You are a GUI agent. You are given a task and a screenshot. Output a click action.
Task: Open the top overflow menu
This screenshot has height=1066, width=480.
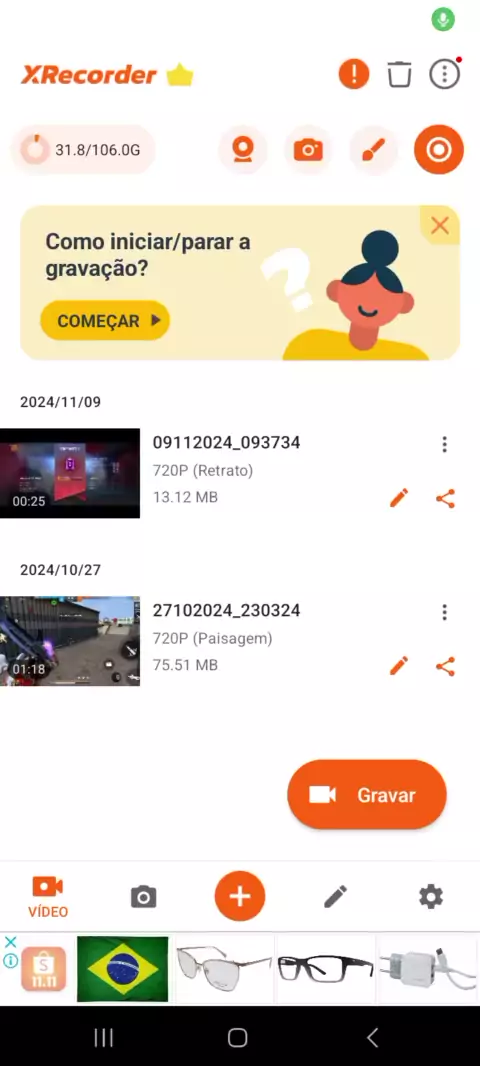point(445,73)
